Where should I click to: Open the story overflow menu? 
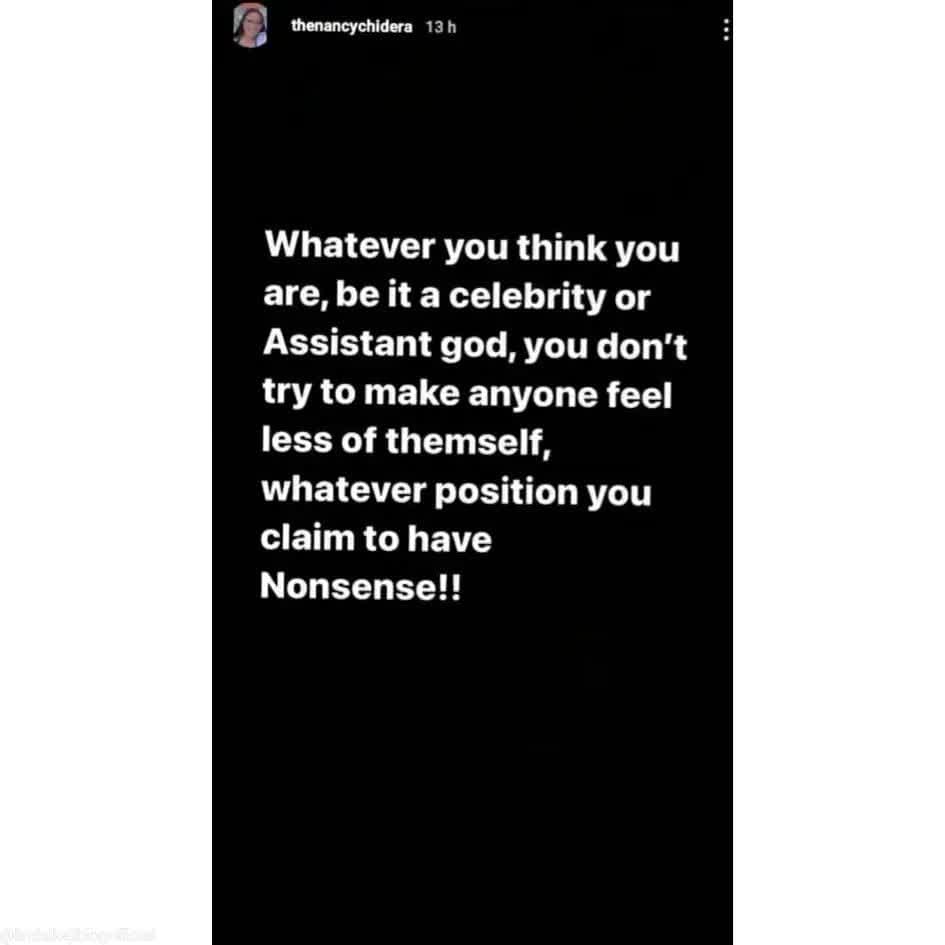[x=725, y=31]
